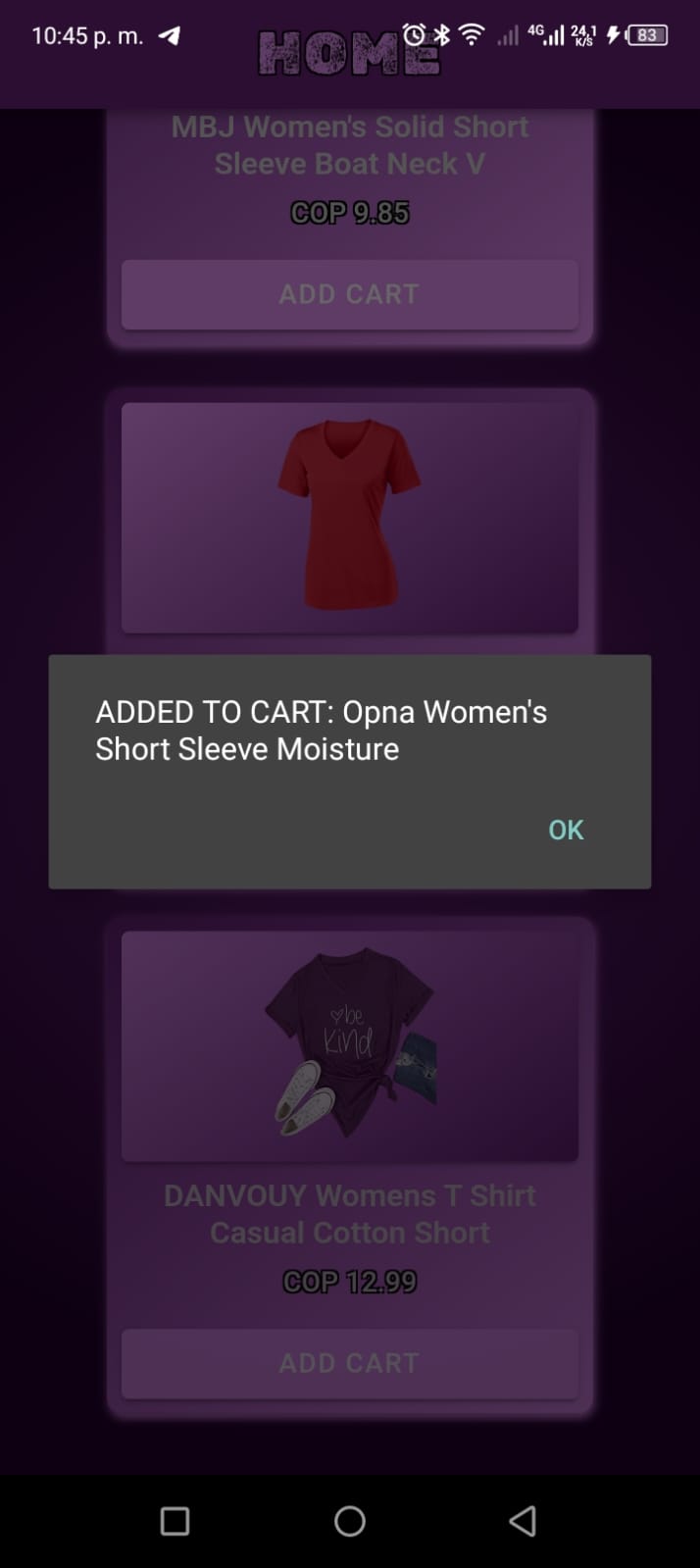Confirm the added to cart dialog with OK
The image size is (700, 1568).
pyautogui.click(x=566, y=830)
